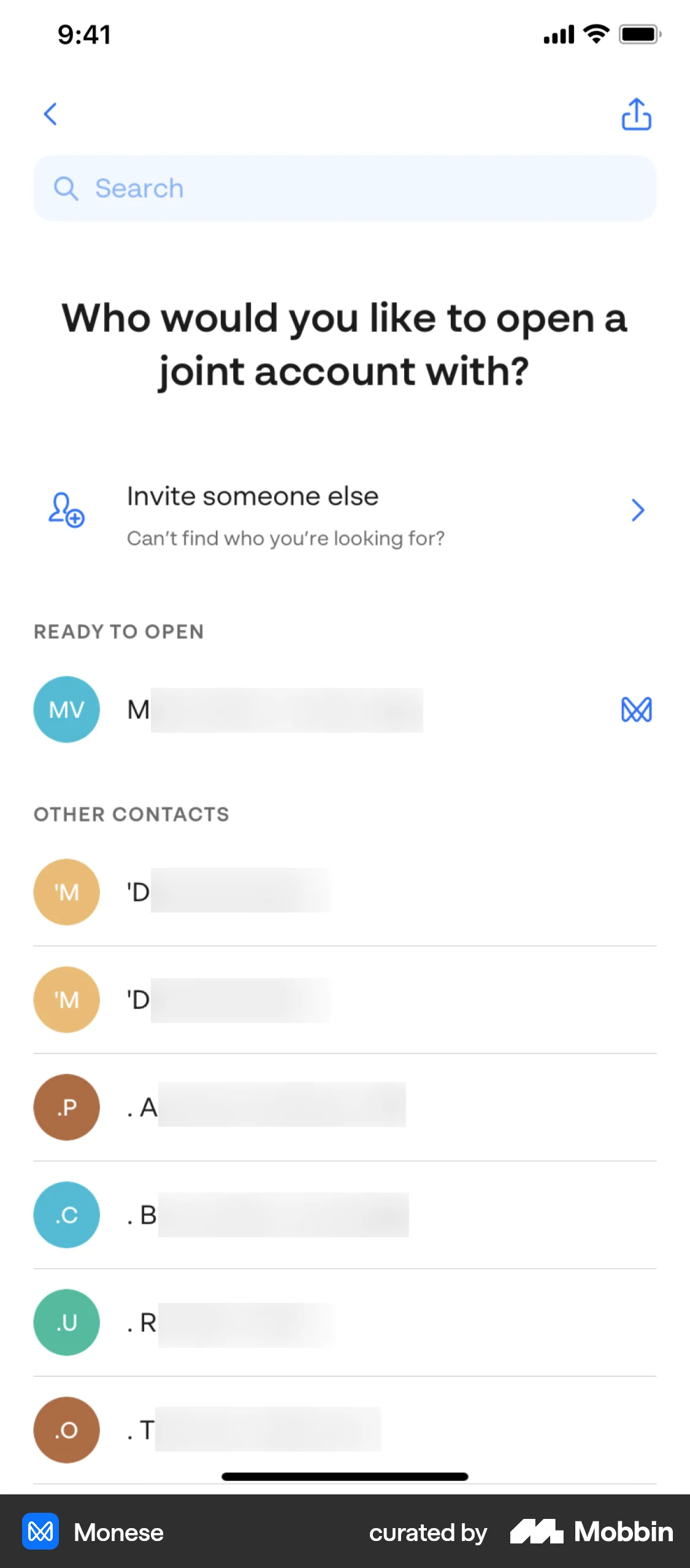The height and width of the screenshot is (1568, 690).
Task: Tap the Monese app icon in the footer
Action: (x=40, y=1532)
